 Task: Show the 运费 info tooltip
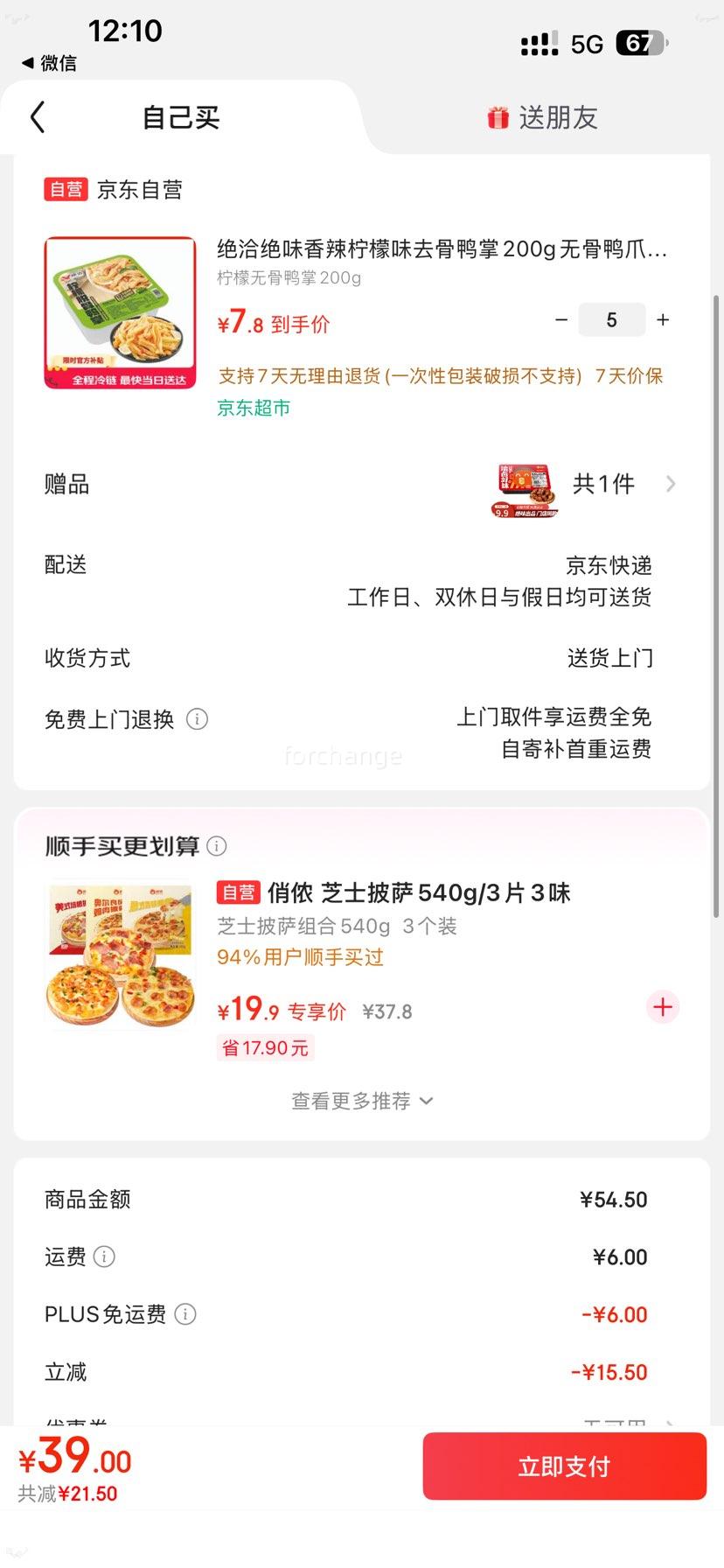(x=104, y=1257)
